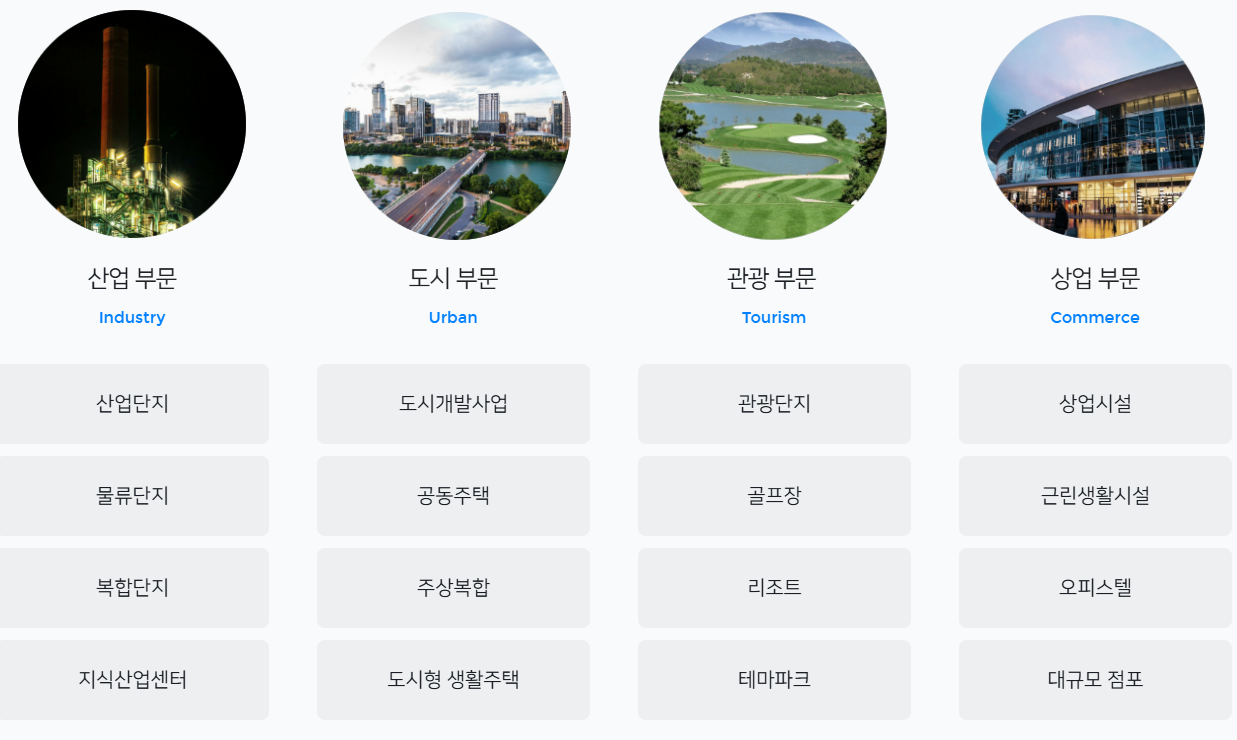Screen dimensions: 1237x740
Task: Select 도시개발사업 under Urban
Action: tap(453, 404)
